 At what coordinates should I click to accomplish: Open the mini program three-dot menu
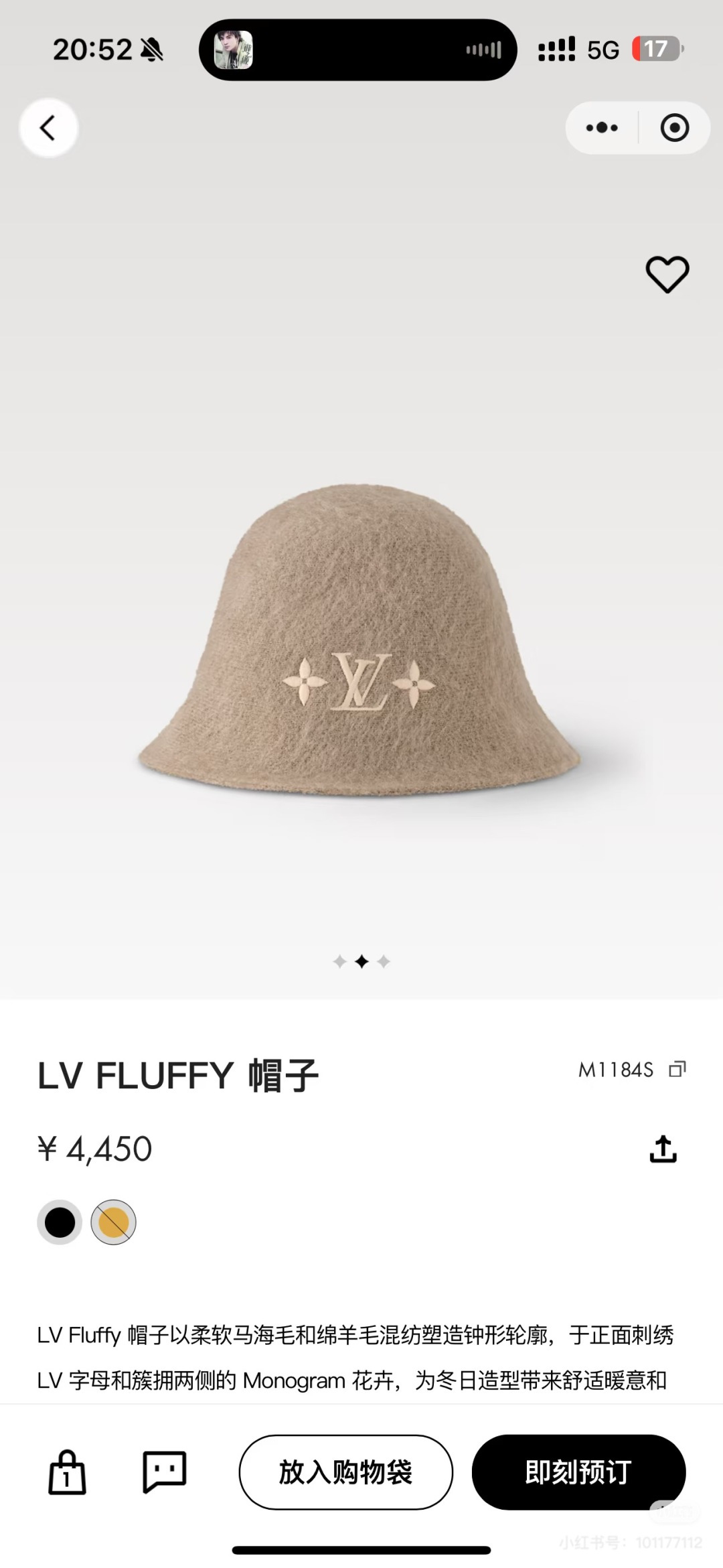coord(602,127)
